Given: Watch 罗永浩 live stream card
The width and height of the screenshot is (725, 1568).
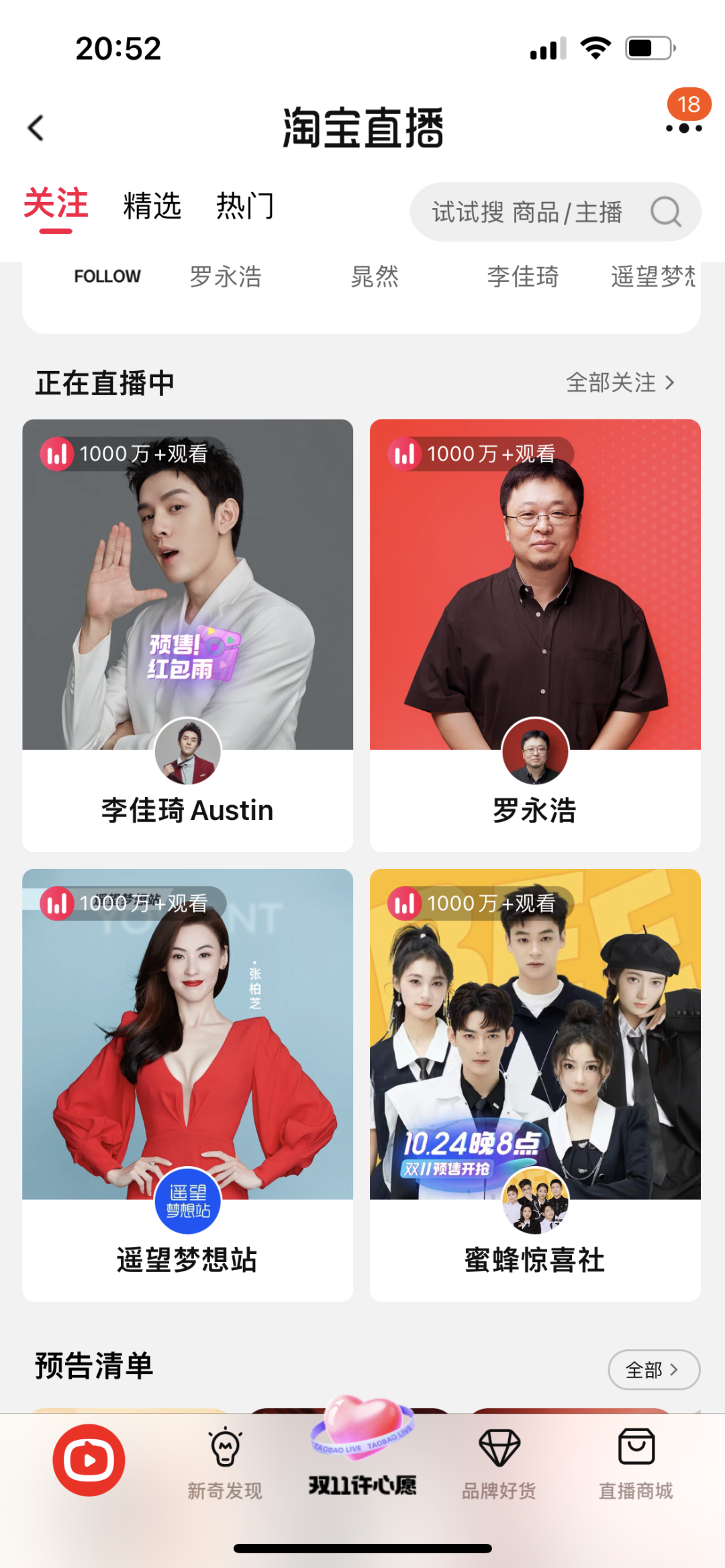Looking at the screenshot, I should click(x=535, y=635).
